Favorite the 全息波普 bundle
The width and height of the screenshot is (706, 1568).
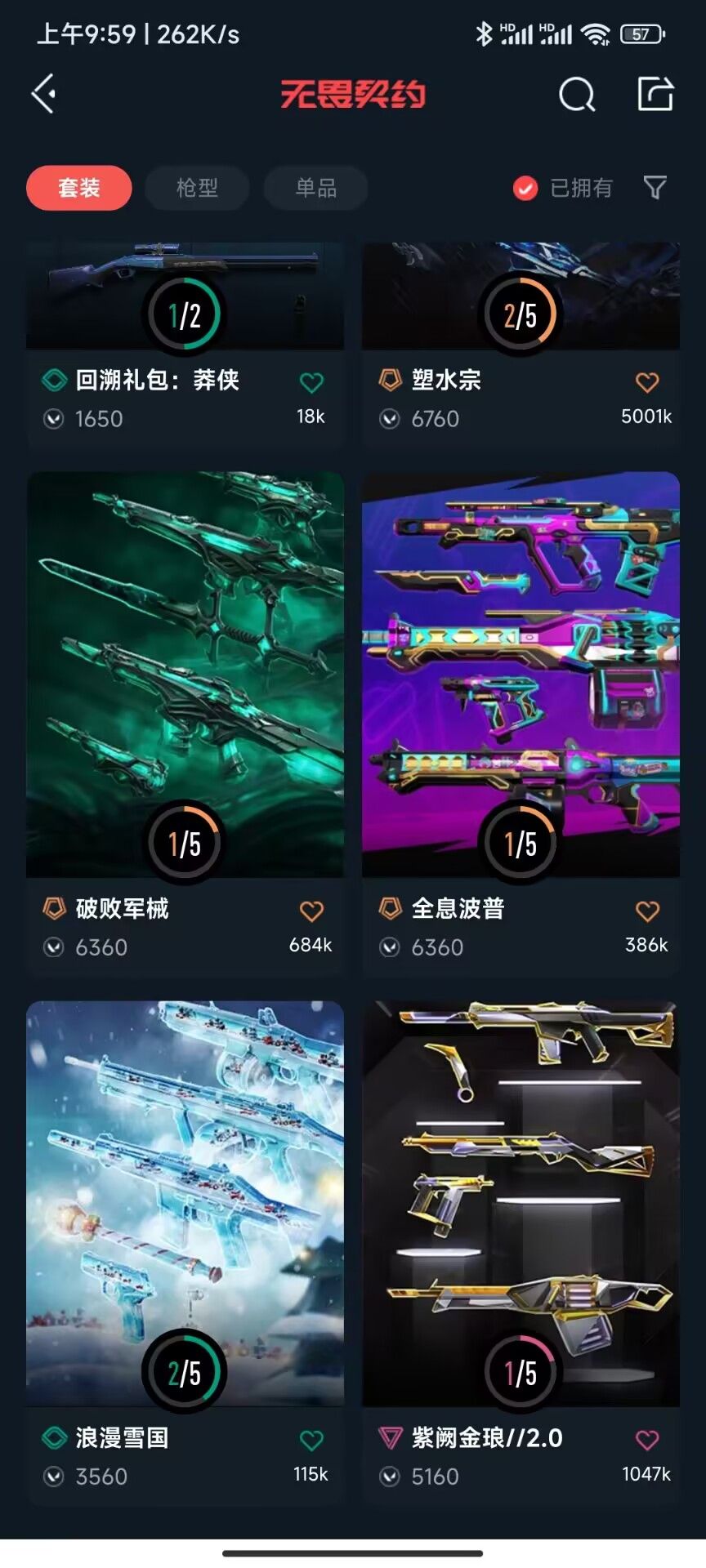coord(647,911)
